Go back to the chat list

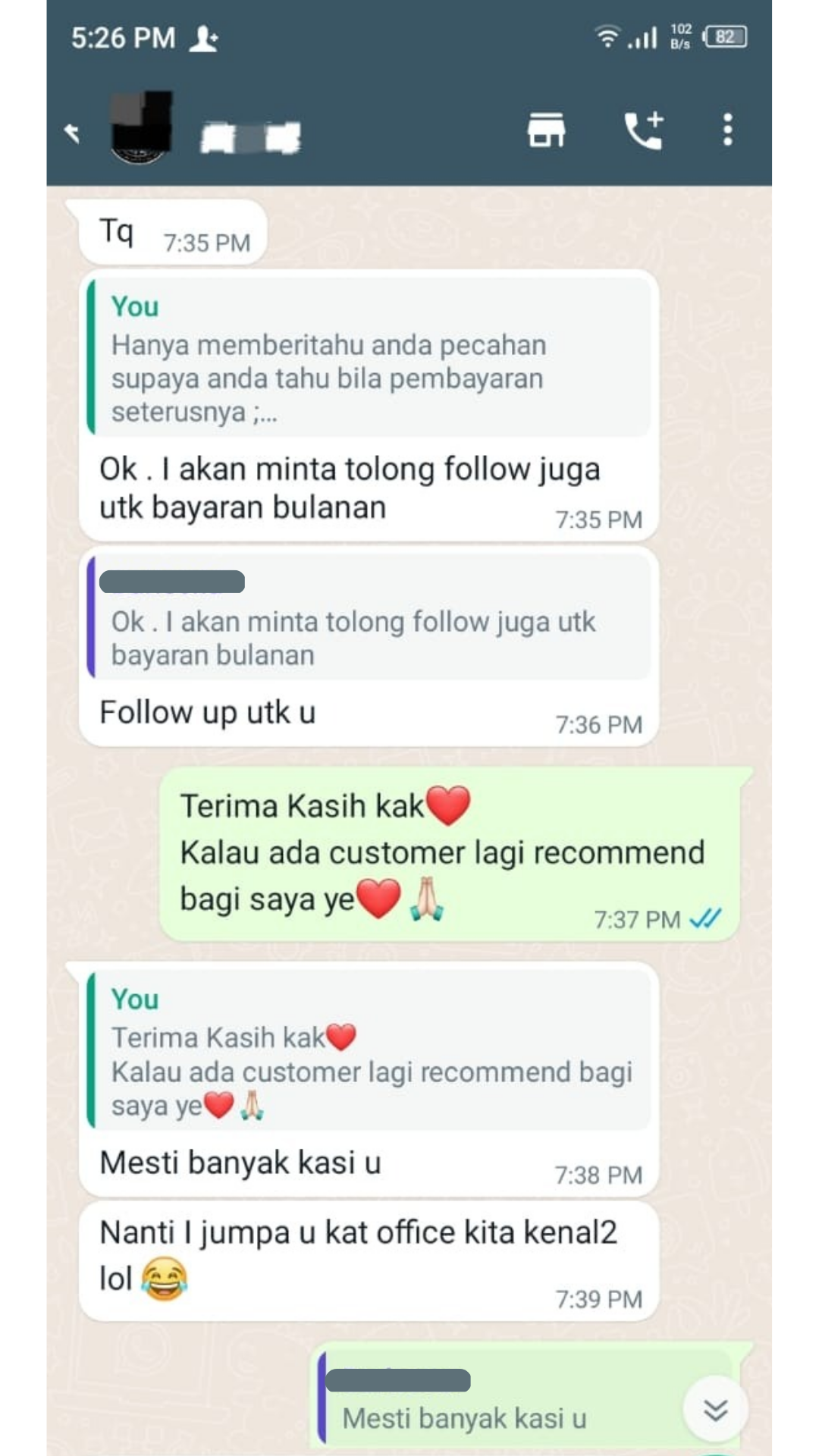tap(73, 133)
